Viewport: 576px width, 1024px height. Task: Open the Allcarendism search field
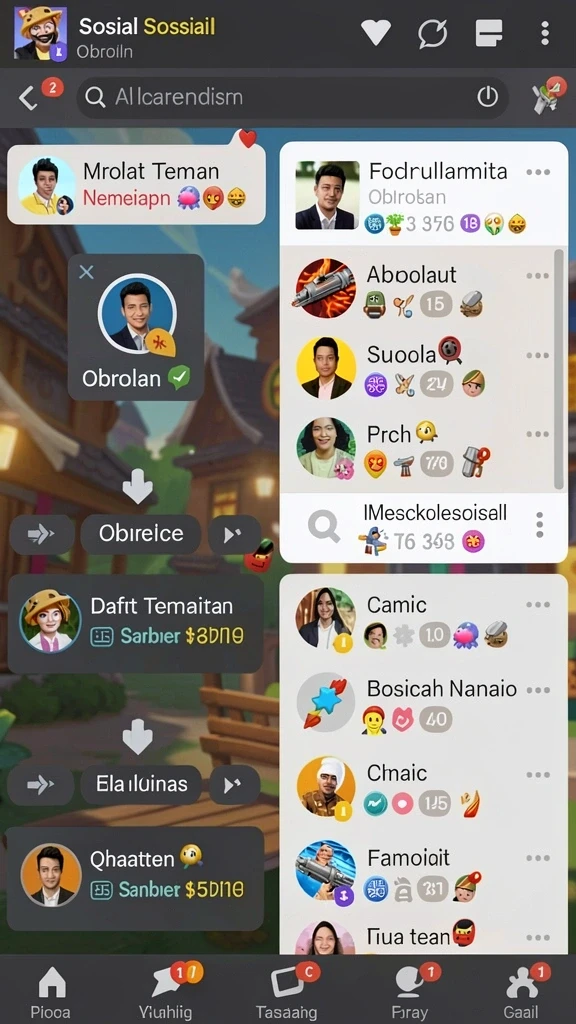pyautogui.click(x=293, y=98)
